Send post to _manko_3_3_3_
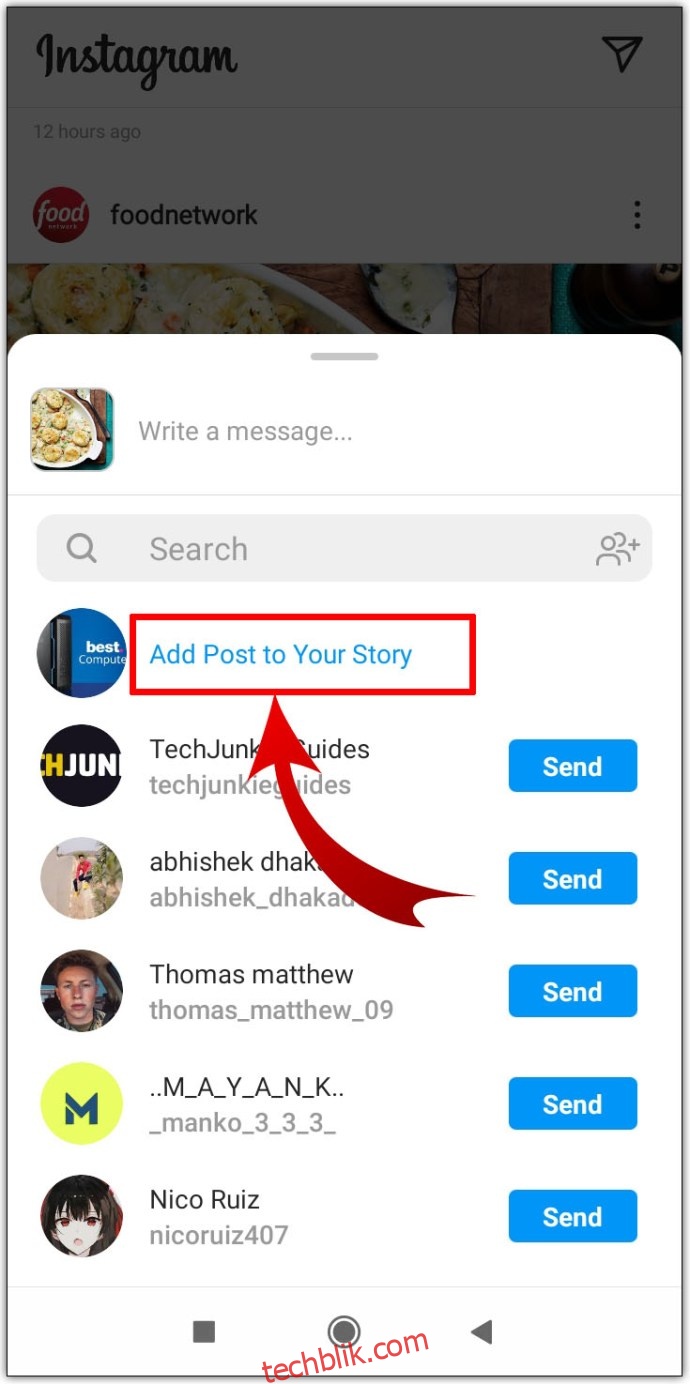690x1384 pixels. [572, 1104]
